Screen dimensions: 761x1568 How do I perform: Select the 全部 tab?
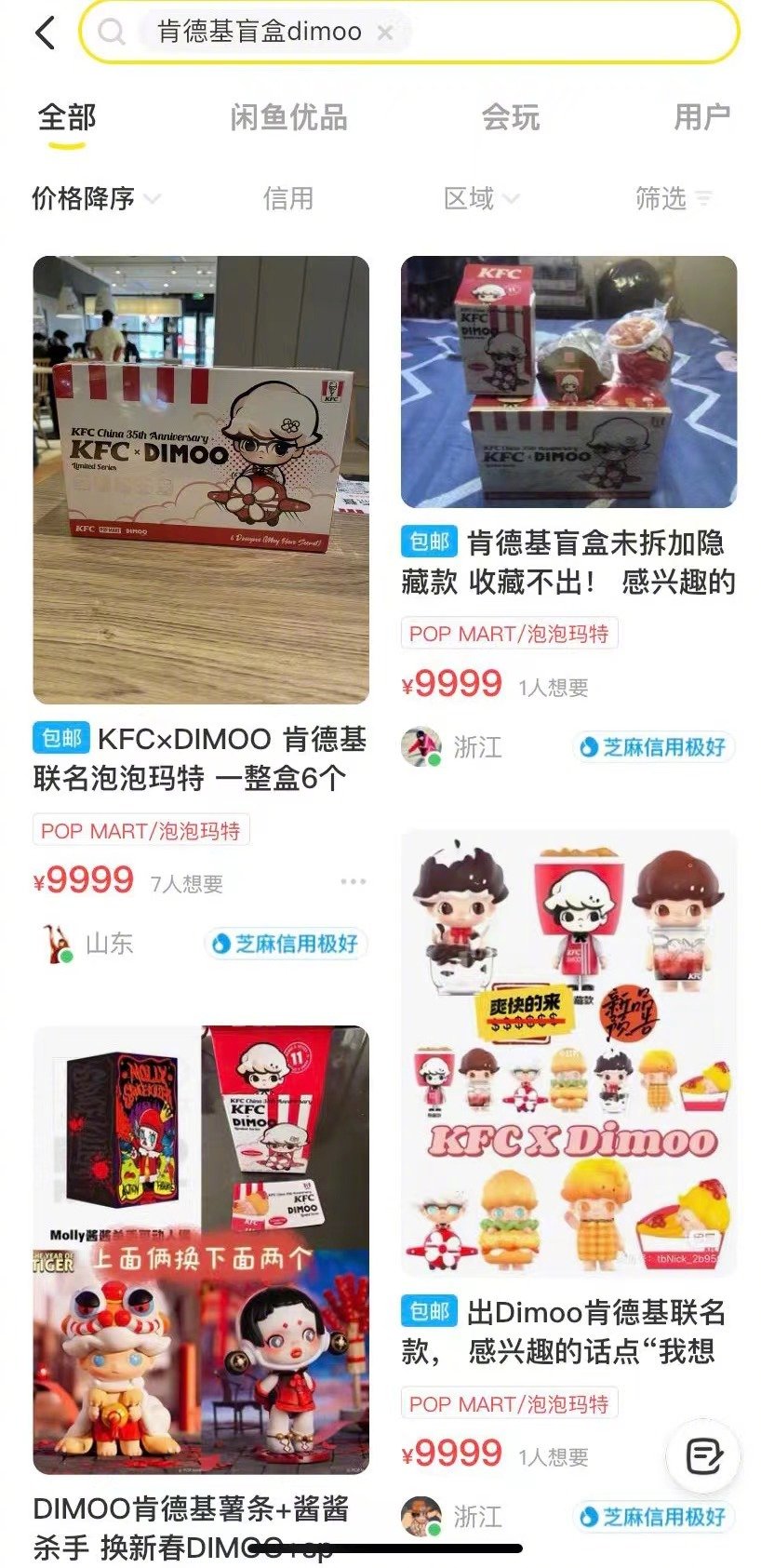(x=67, y=118)
